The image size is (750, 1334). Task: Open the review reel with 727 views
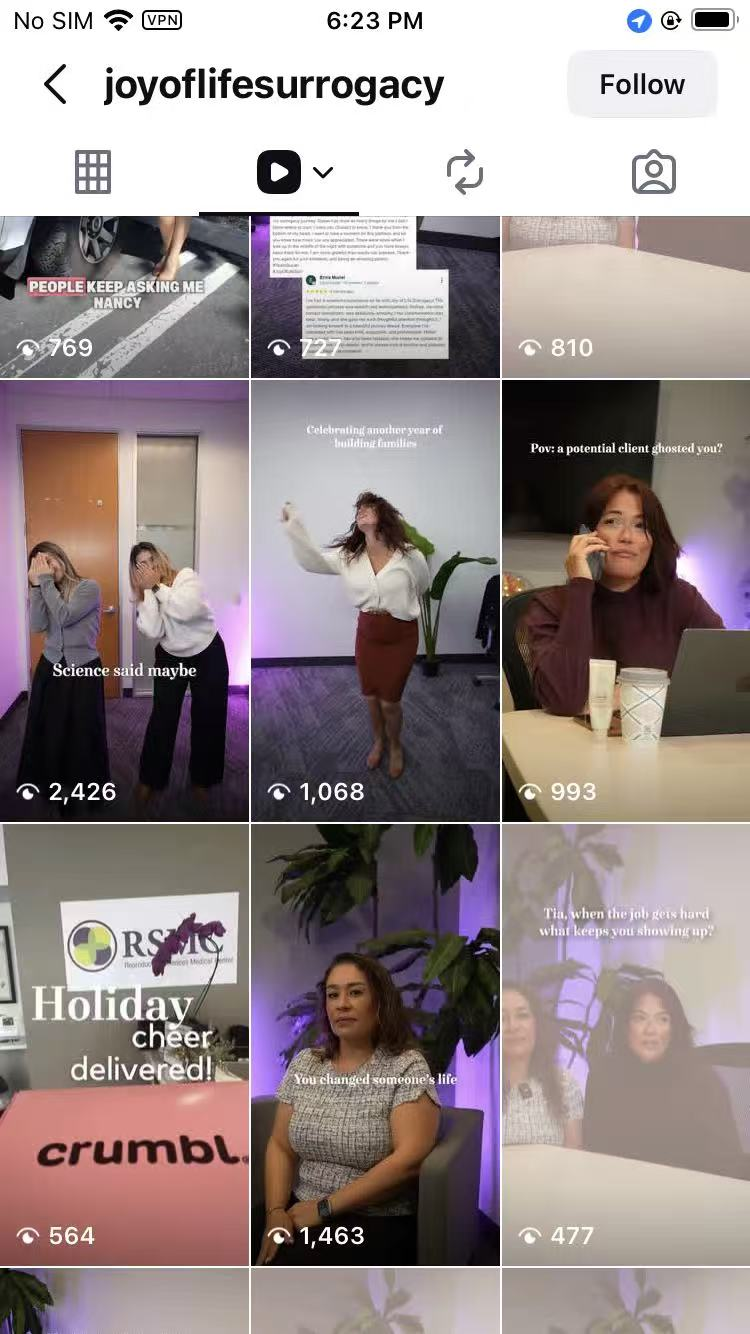click(375, 296)
